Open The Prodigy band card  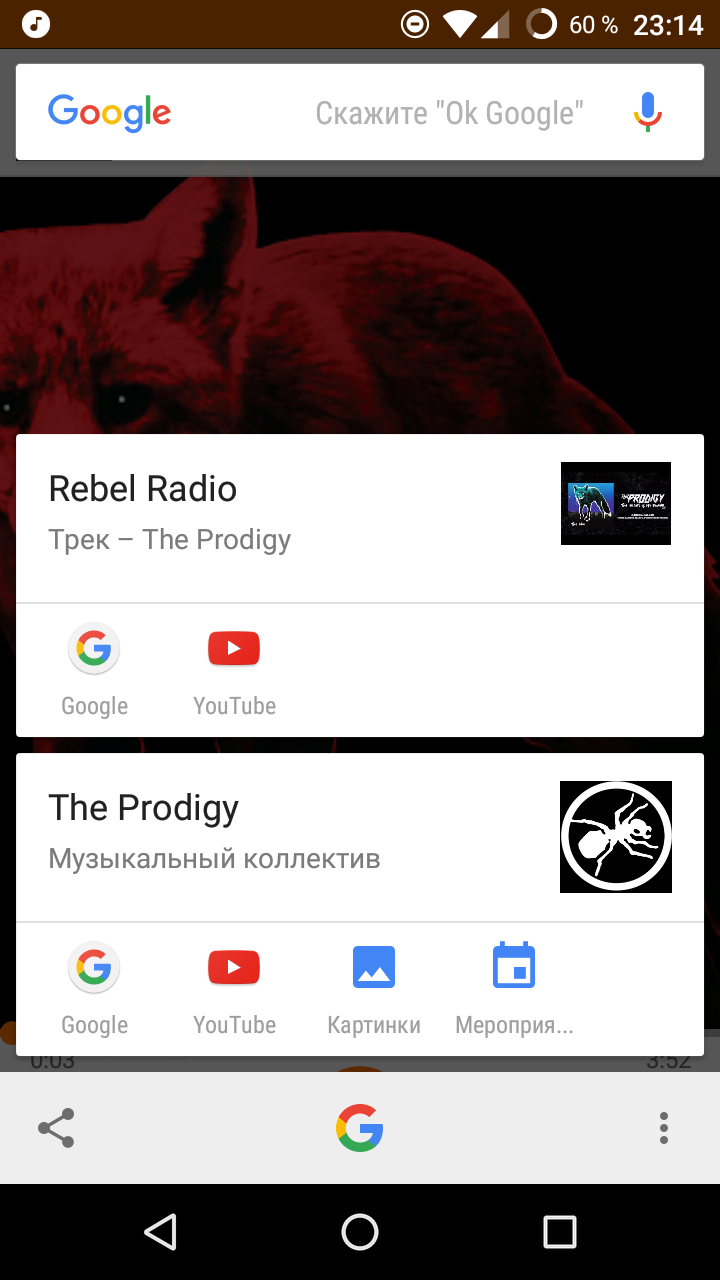300,835
